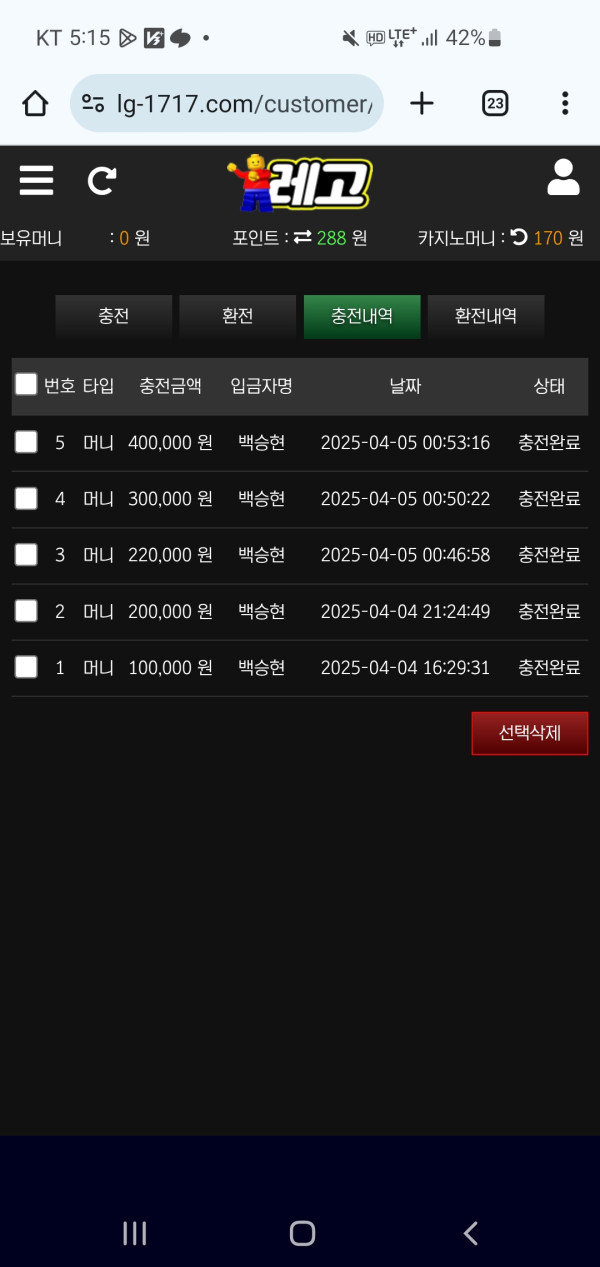
Task: Open the hamburger drawer menu
Action: coord(36,181)
